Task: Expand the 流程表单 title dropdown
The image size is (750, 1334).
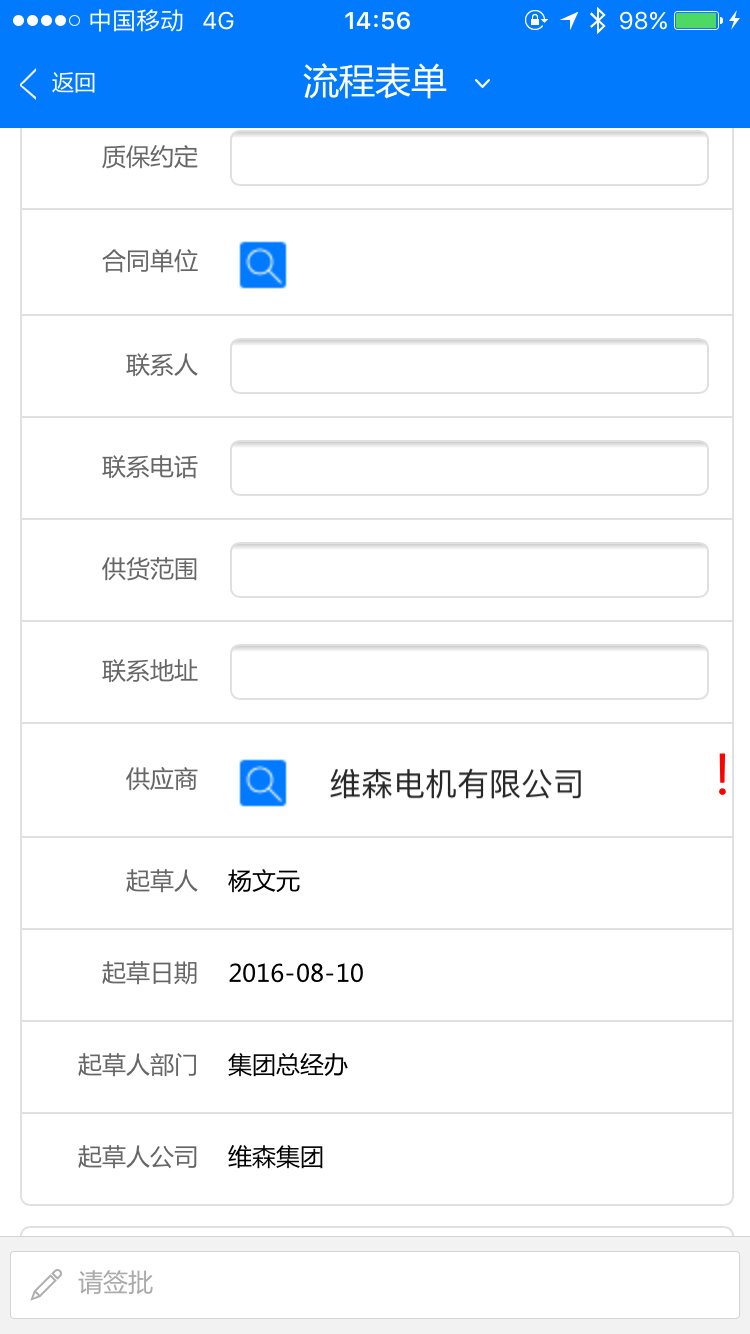Action: (x=482, y=83)
